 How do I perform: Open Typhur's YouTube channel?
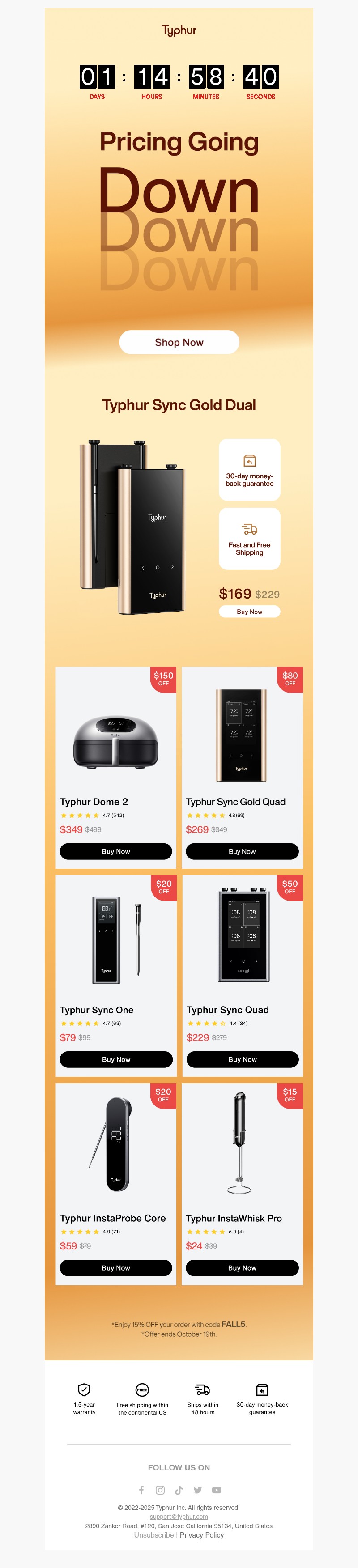tap(216, 1490)
